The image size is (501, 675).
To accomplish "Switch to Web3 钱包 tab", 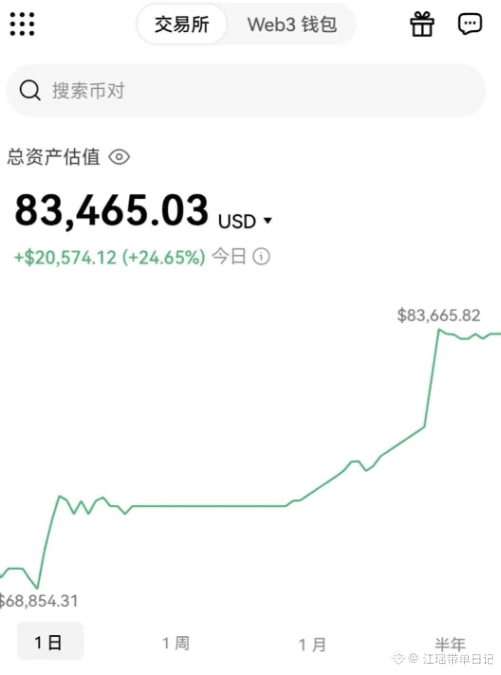I will (292, 24).
